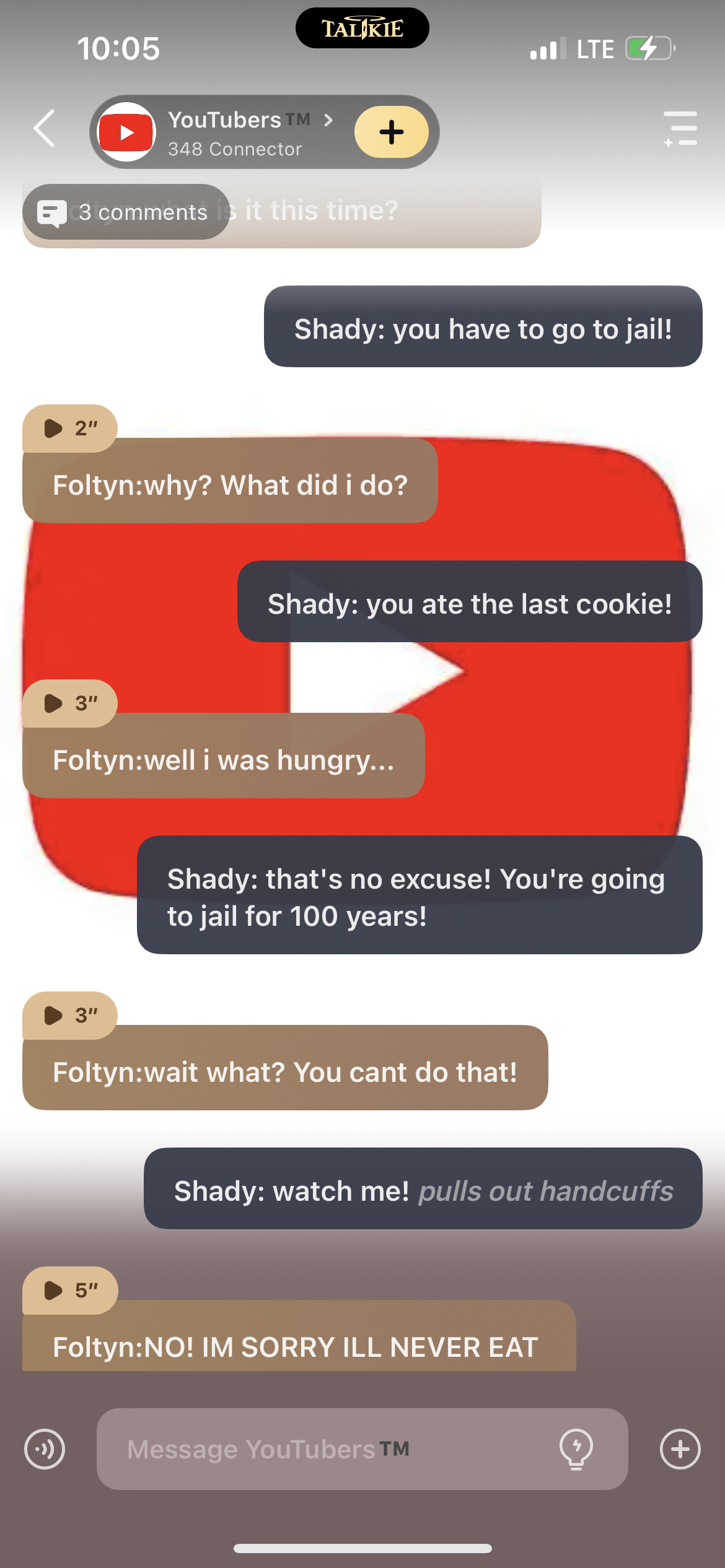The width and height of the screenshot is (725, 1568).
Task: Open the circled plus attachments button
Action: 680,1449
